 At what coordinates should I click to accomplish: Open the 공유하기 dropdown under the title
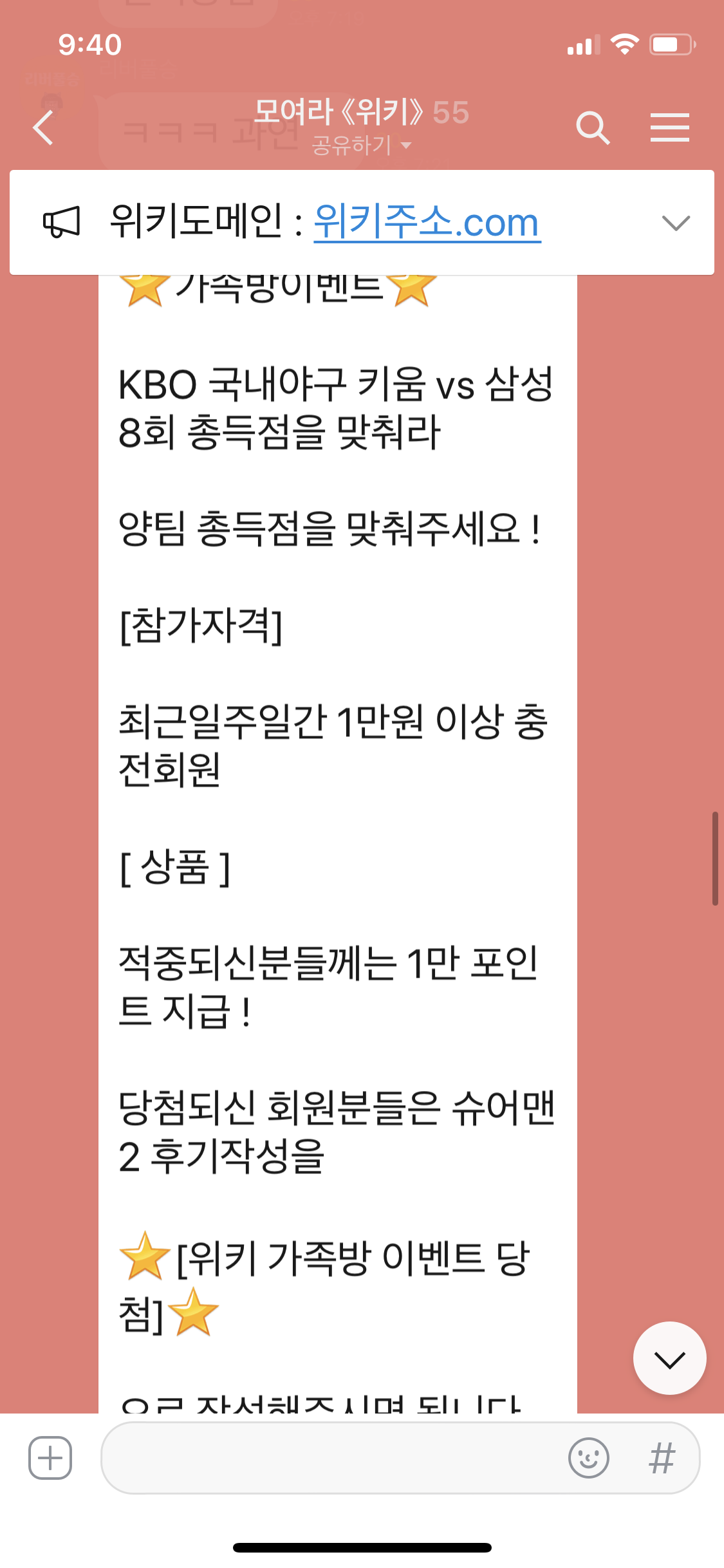point(361,145)
